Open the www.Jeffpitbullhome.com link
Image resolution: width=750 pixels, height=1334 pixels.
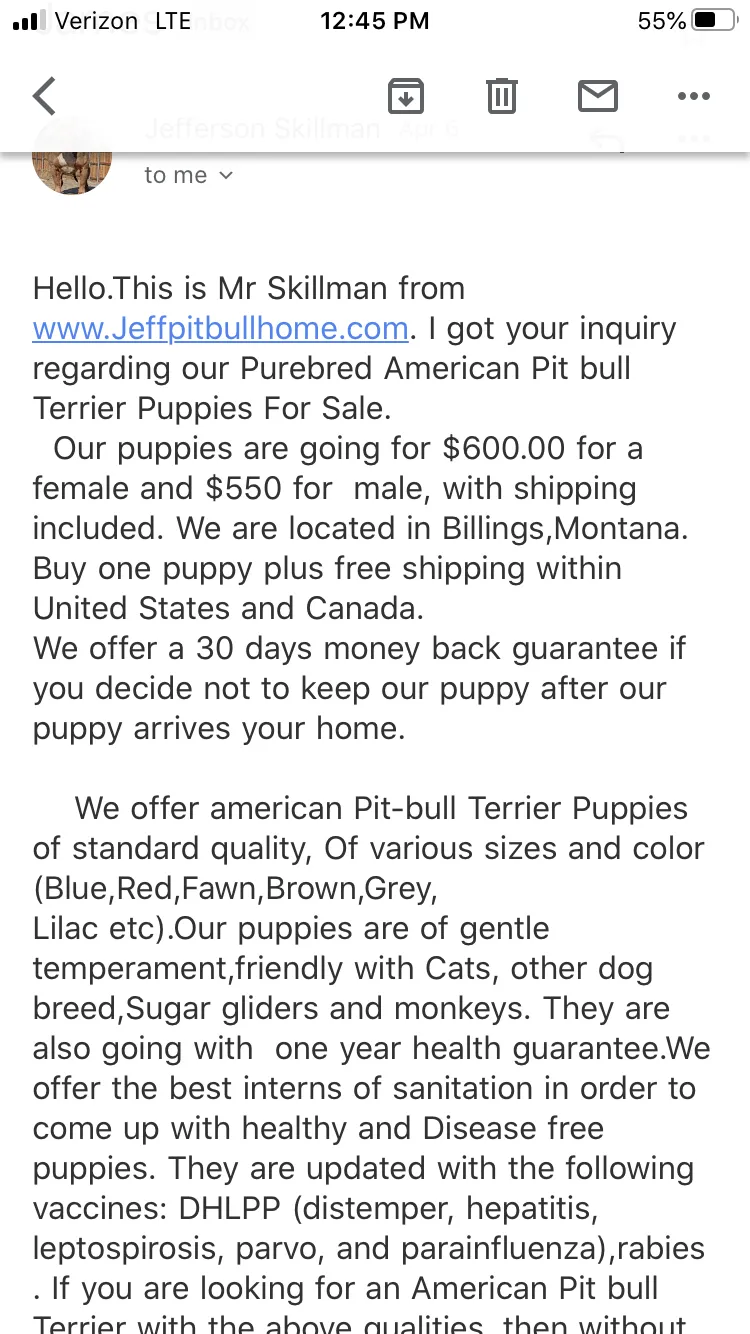(x=220, y=328)
